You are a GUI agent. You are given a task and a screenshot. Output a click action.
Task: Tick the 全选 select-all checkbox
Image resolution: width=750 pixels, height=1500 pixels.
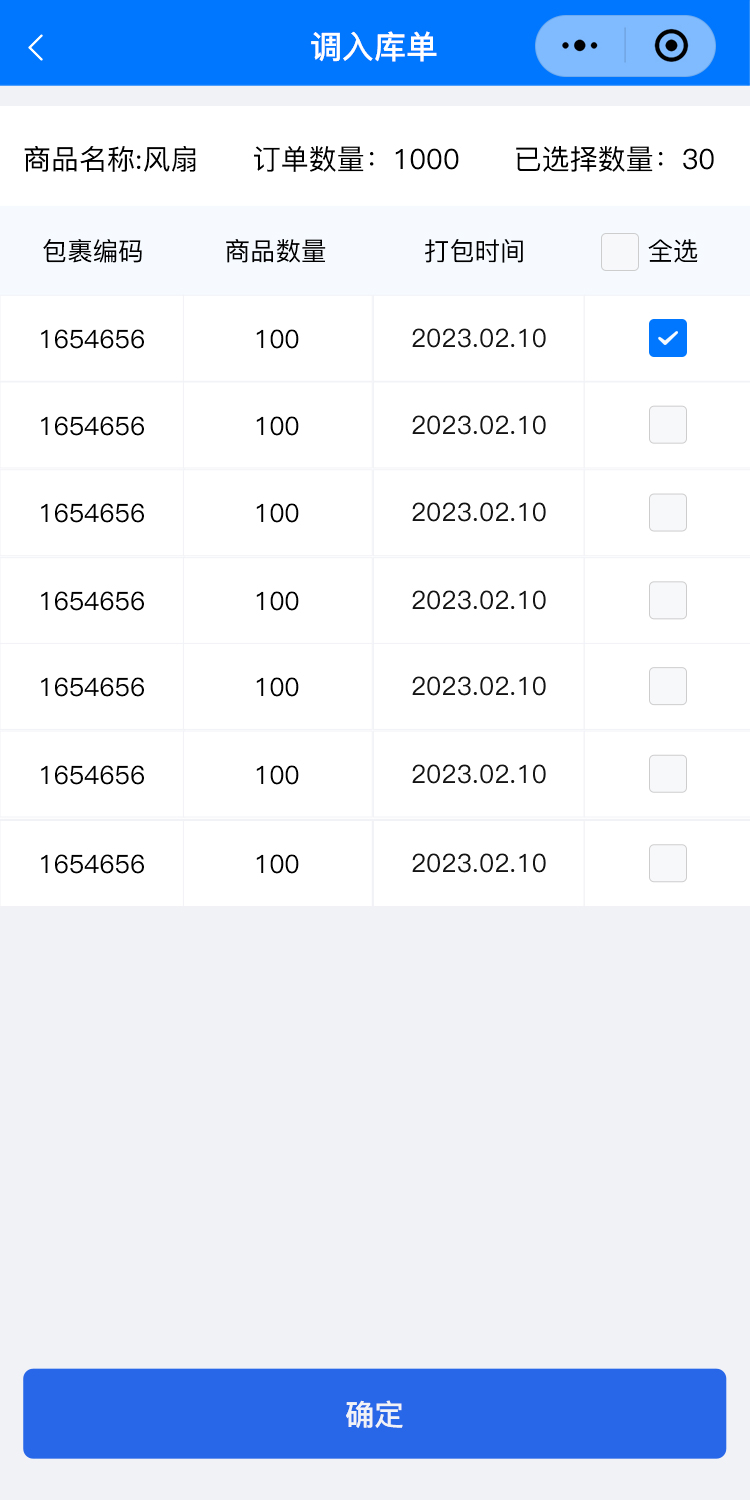coord(620,252)
